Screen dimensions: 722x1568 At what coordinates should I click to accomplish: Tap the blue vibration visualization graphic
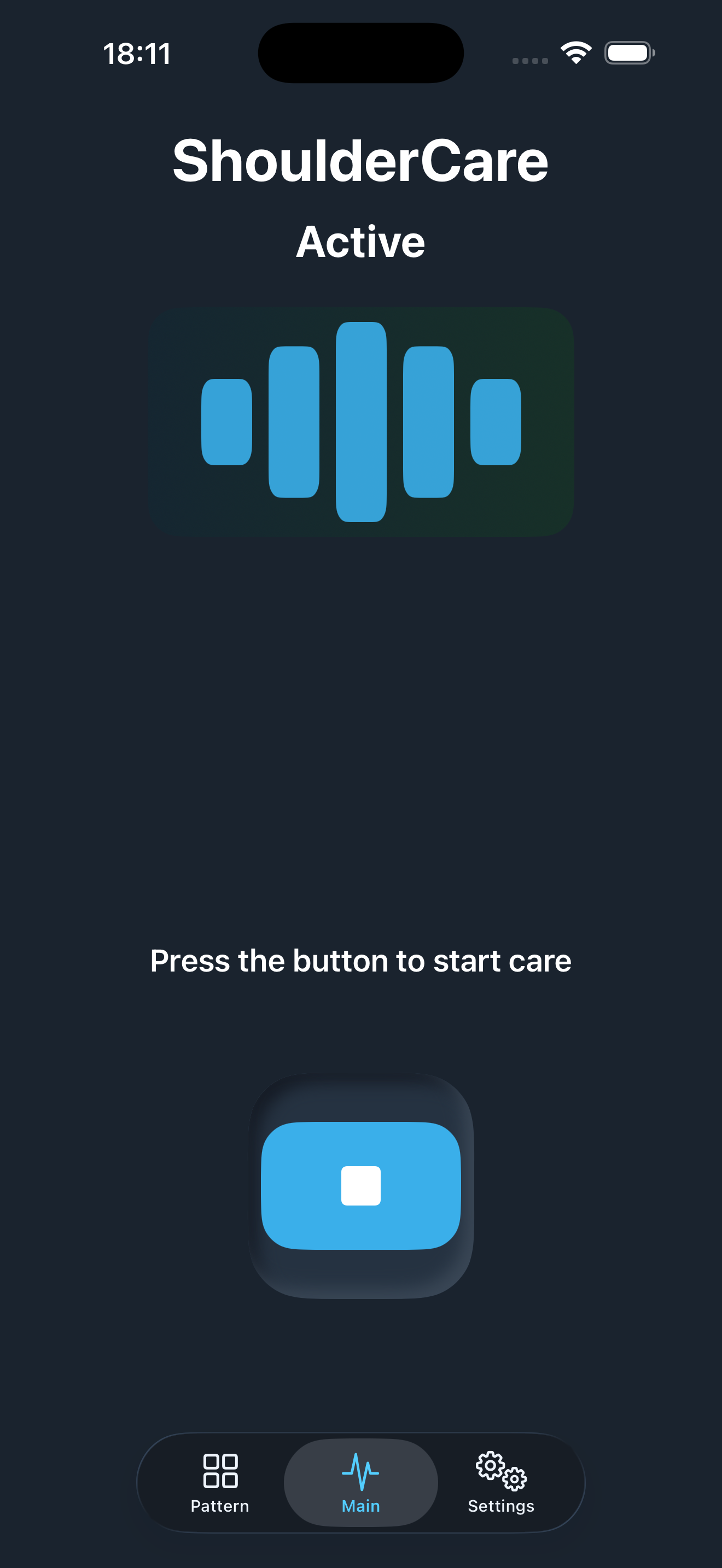pos(361,423)
